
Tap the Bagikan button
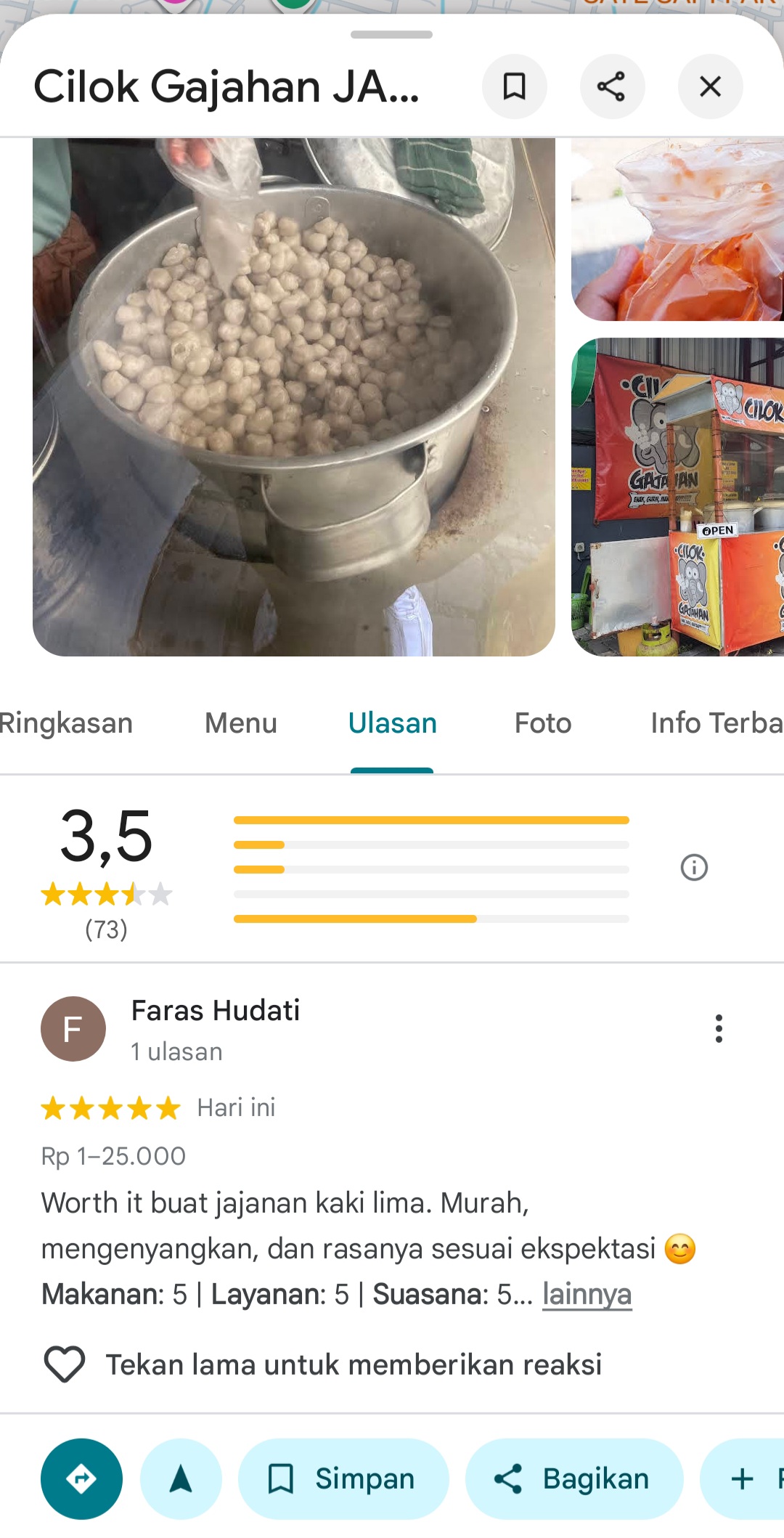(x=573, y=1478)
